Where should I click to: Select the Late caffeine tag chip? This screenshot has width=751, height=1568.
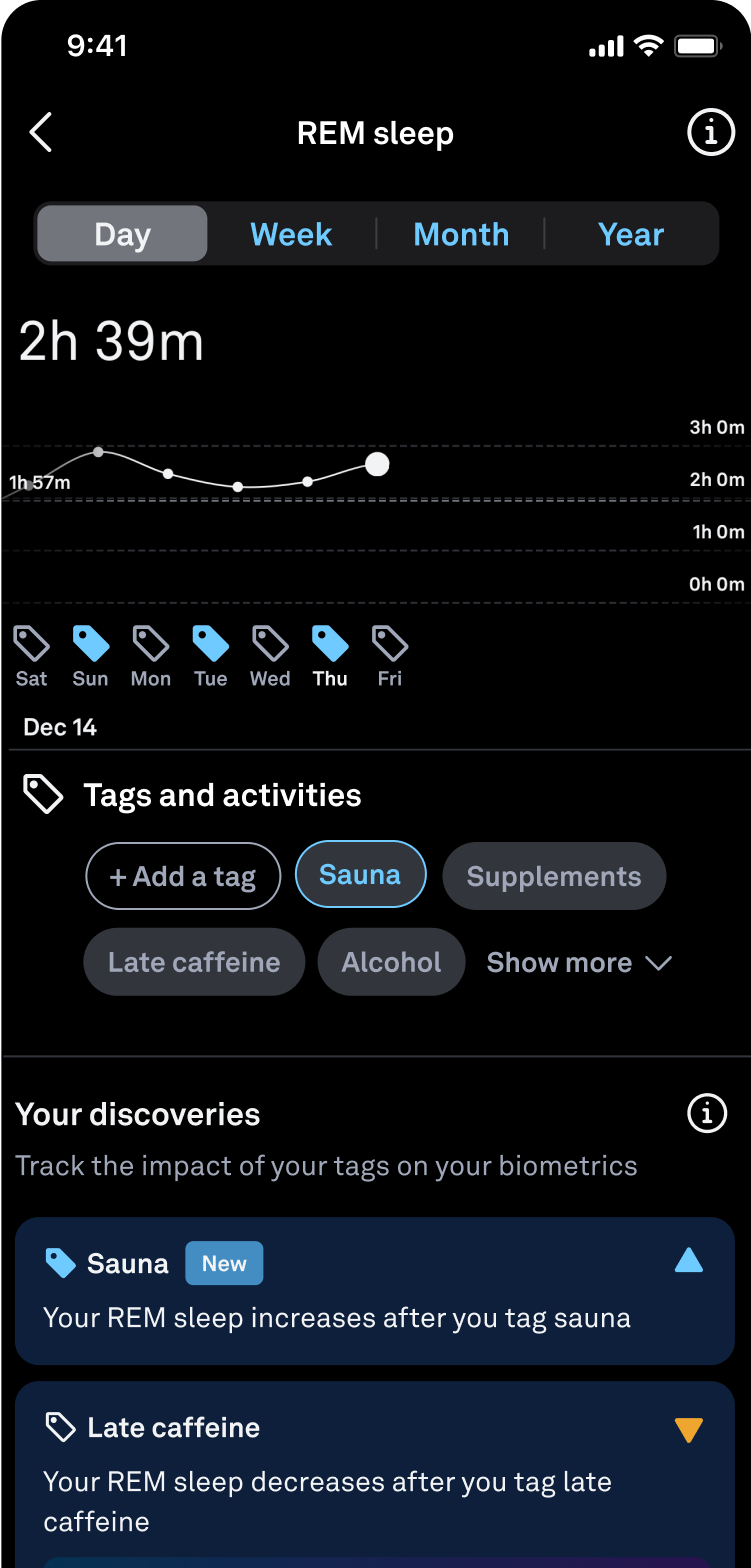[193, 961]
